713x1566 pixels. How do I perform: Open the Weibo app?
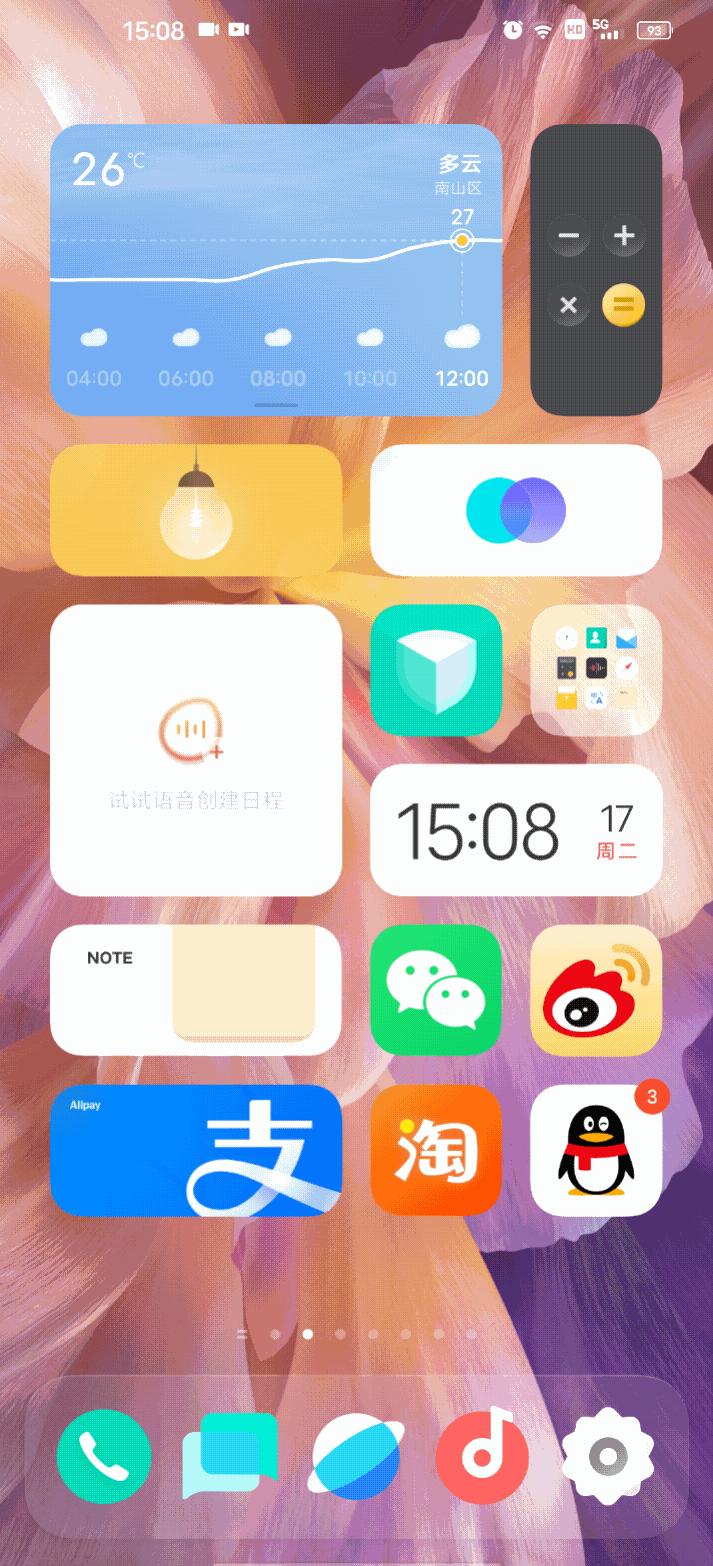coord(596,990)
